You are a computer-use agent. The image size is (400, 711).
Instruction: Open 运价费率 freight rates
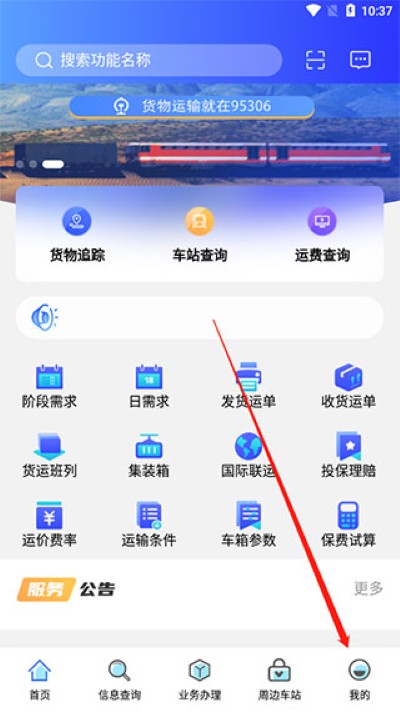pyautogui.click(x=49, y=525)
